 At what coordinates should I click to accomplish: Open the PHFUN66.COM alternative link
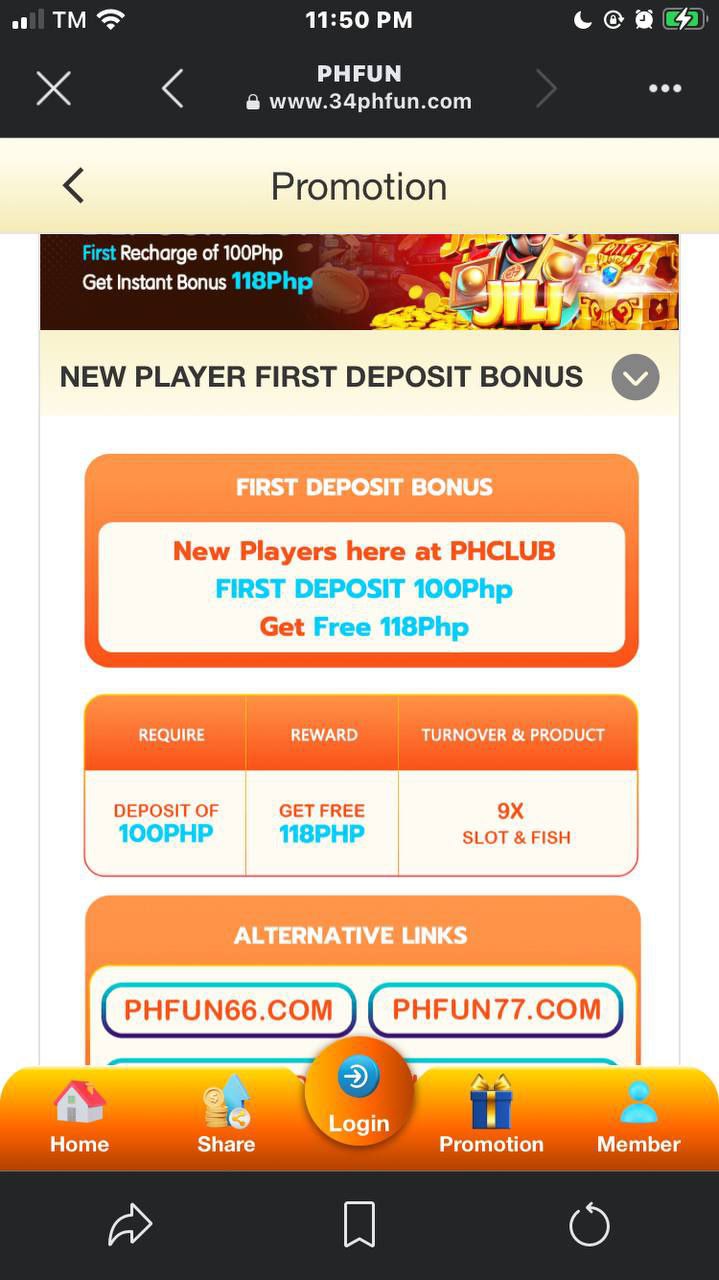[x=228, y=1010]
